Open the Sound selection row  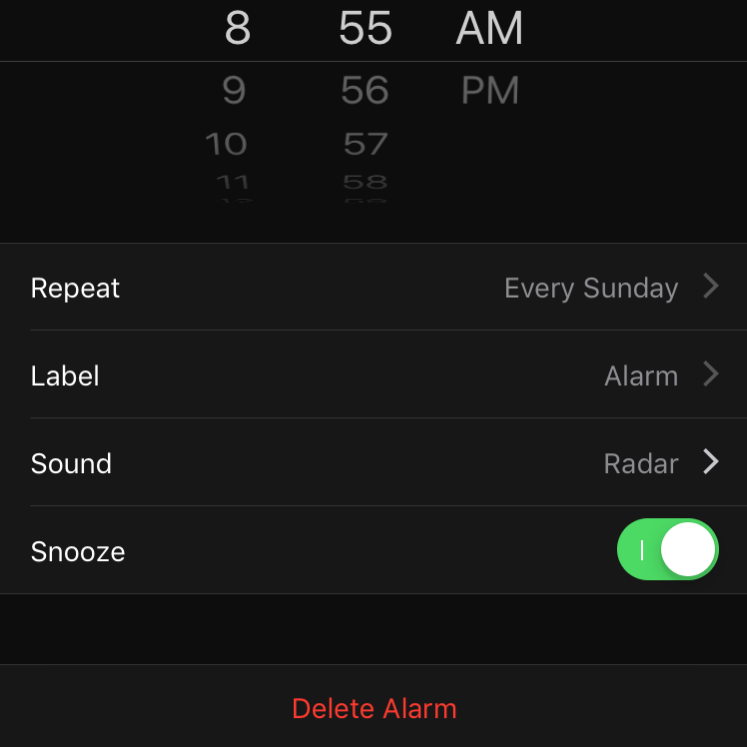click(x=373, y=463)
